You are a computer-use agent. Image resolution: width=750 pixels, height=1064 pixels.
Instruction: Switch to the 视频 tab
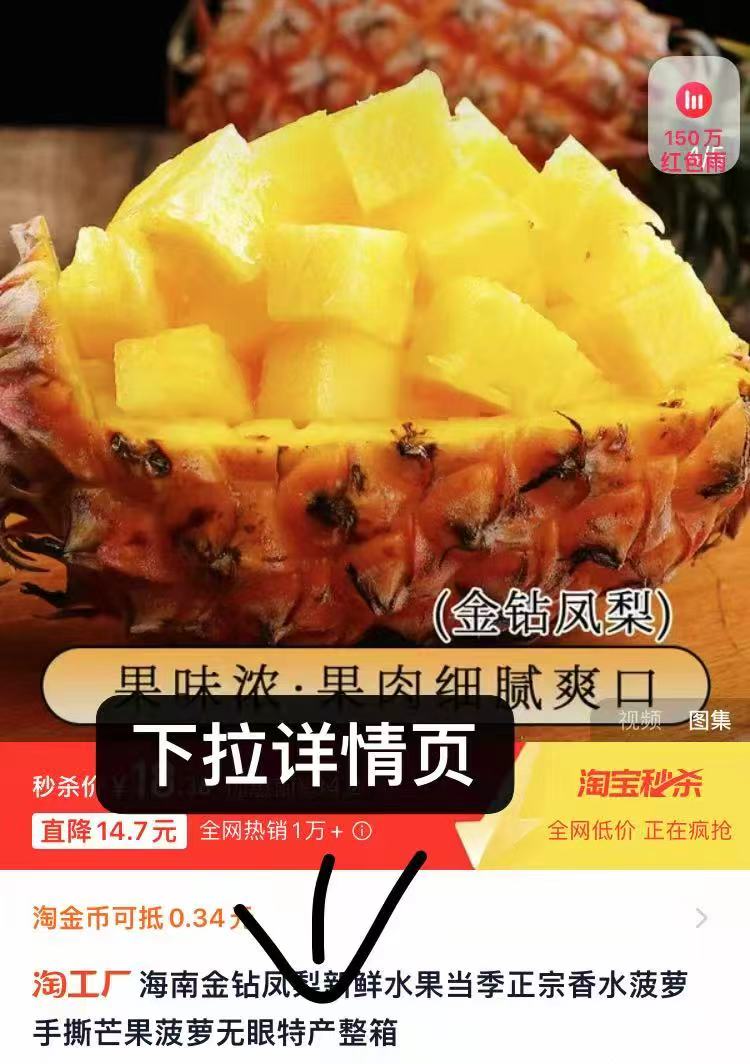[x=640, y=719]
